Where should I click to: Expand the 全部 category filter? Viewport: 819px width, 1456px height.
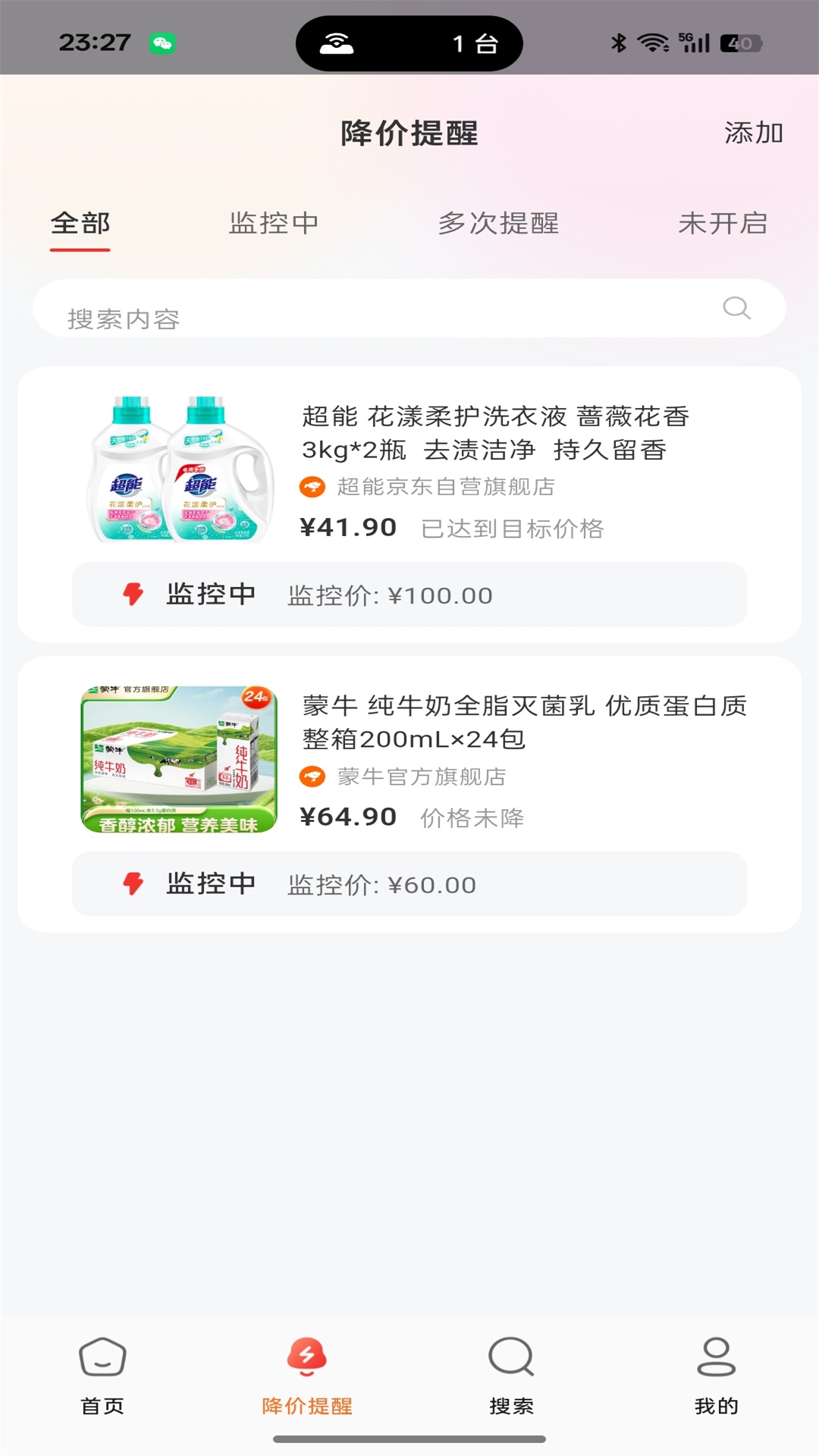tap(80, 224)
